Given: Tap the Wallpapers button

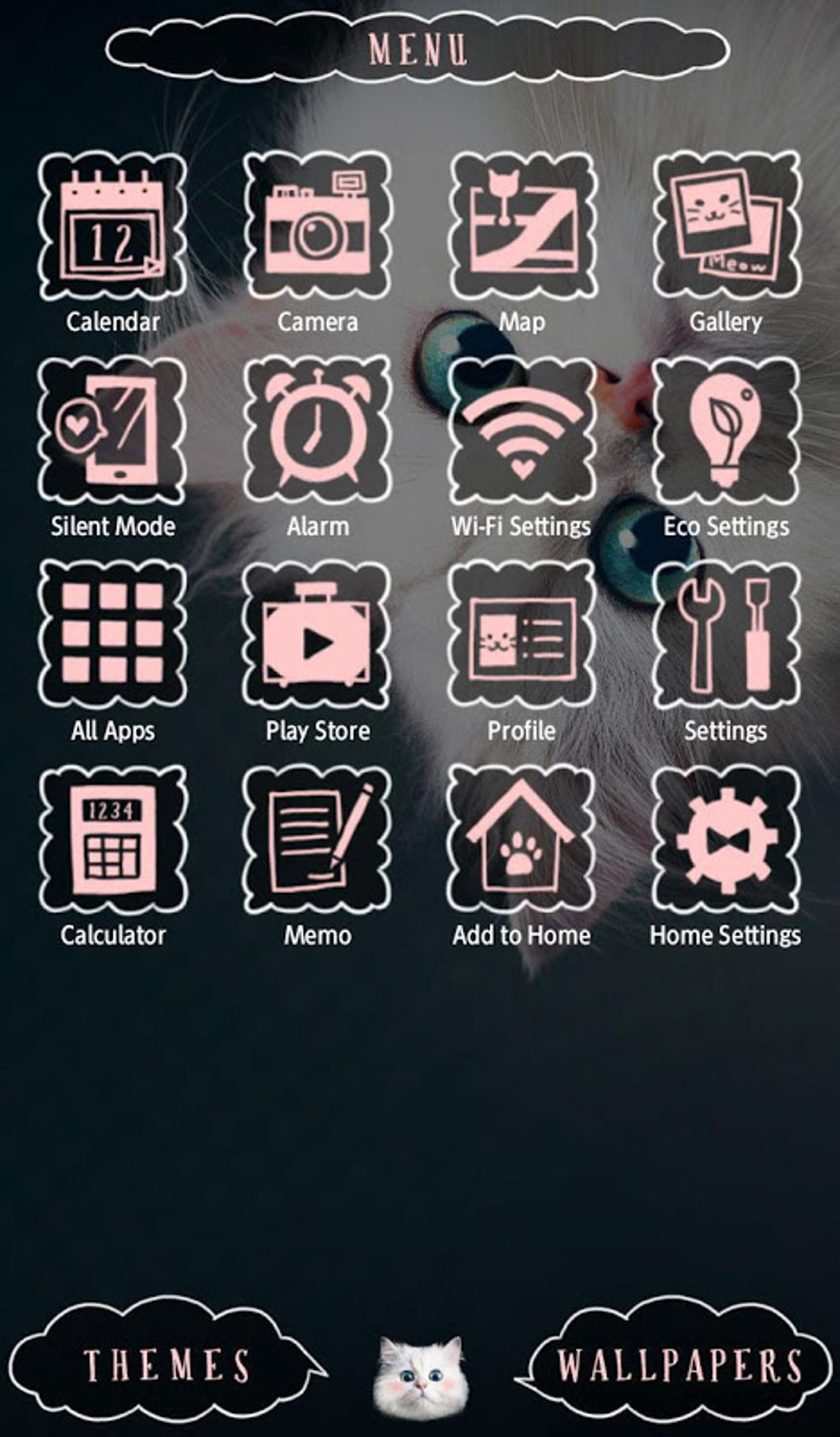Looking at the screenshot, I should (679, 1366).
